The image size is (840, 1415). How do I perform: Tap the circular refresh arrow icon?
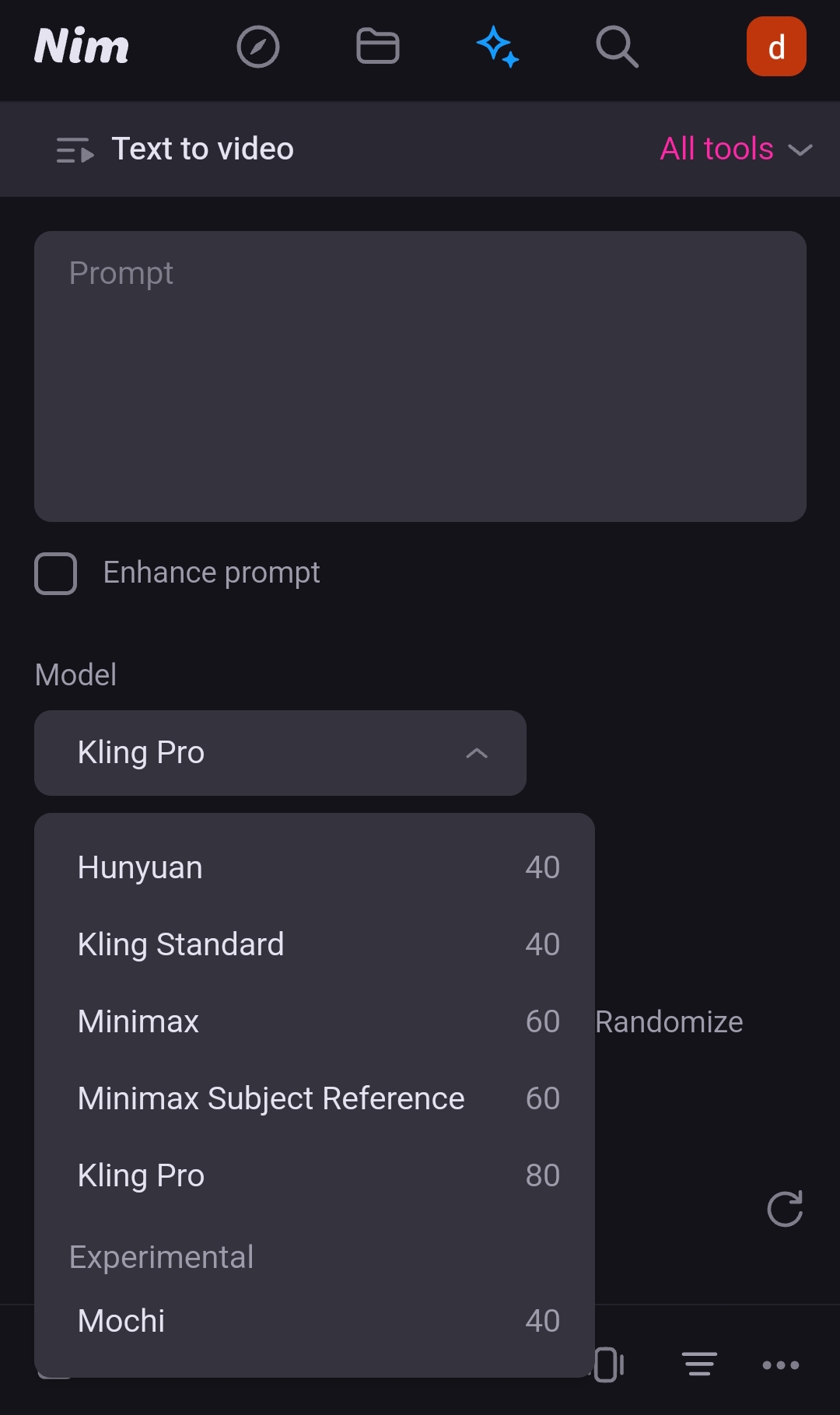click(785, 1209)
